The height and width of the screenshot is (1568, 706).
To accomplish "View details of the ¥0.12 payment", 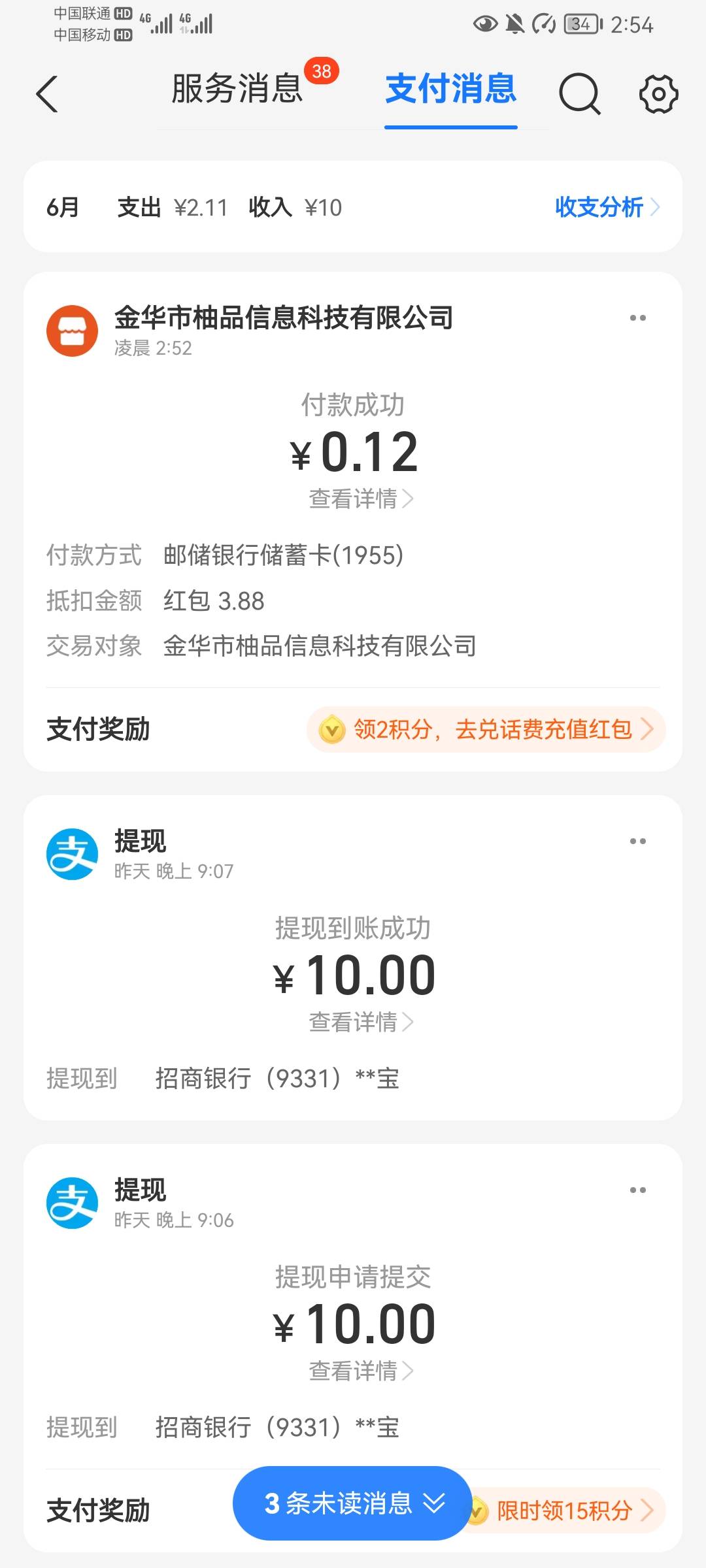I will [x=361, y=499].
